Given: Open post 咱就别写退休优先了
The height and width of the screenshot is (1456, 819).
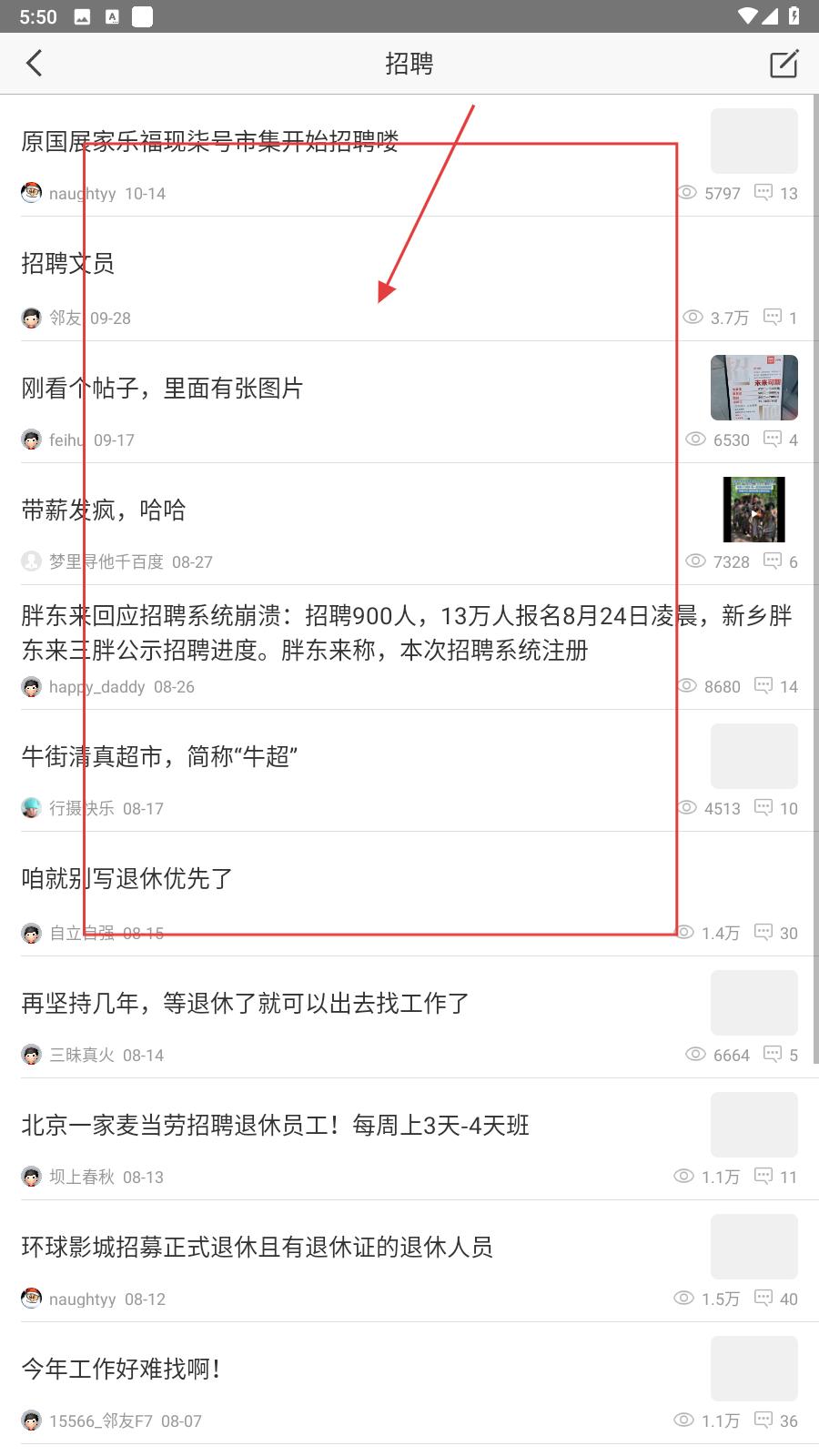Looking at the screenshot, I should click(127, 878).
